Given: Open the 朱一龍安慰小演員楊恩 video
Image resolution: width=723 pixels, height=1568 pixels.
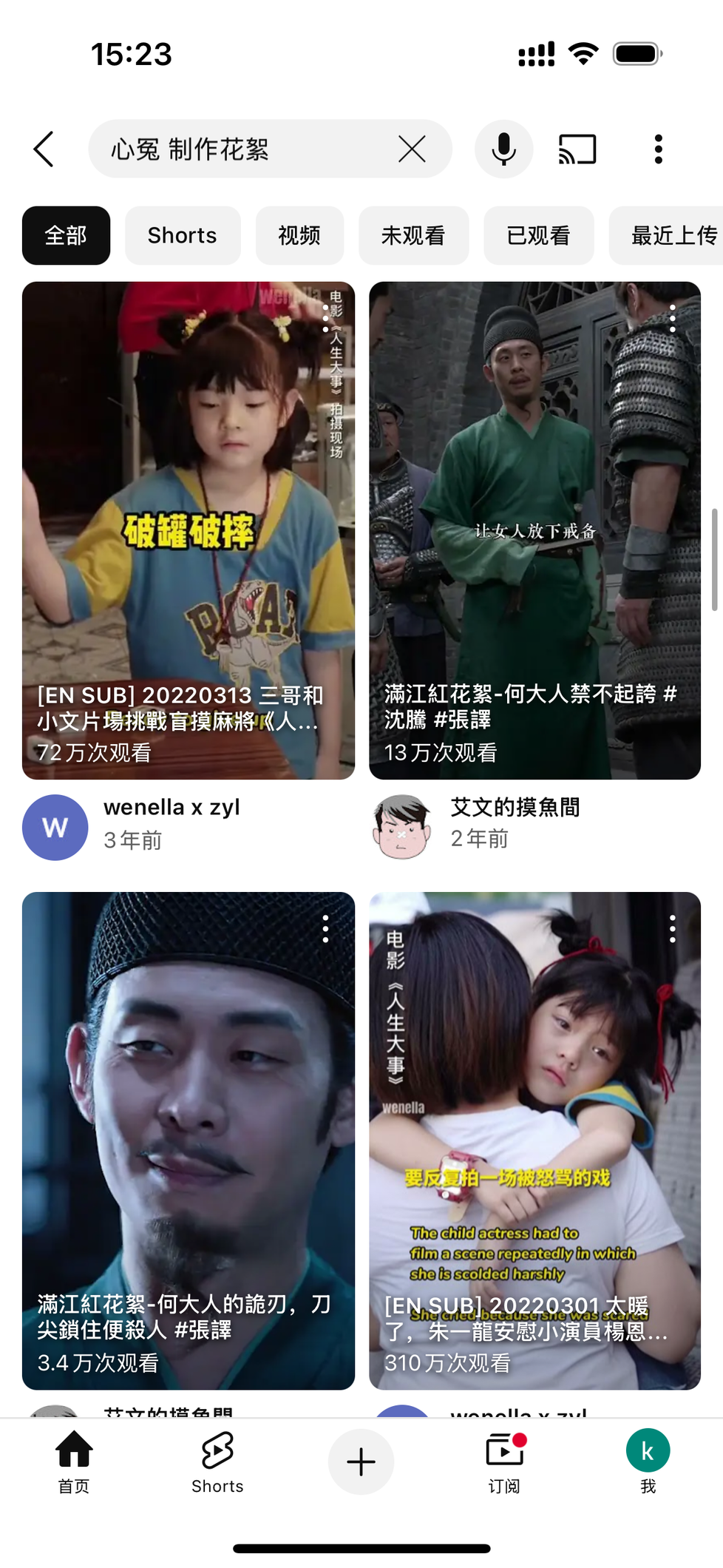Looking at the screenshot, I should pyautogui.click(x=534, y=1140).
